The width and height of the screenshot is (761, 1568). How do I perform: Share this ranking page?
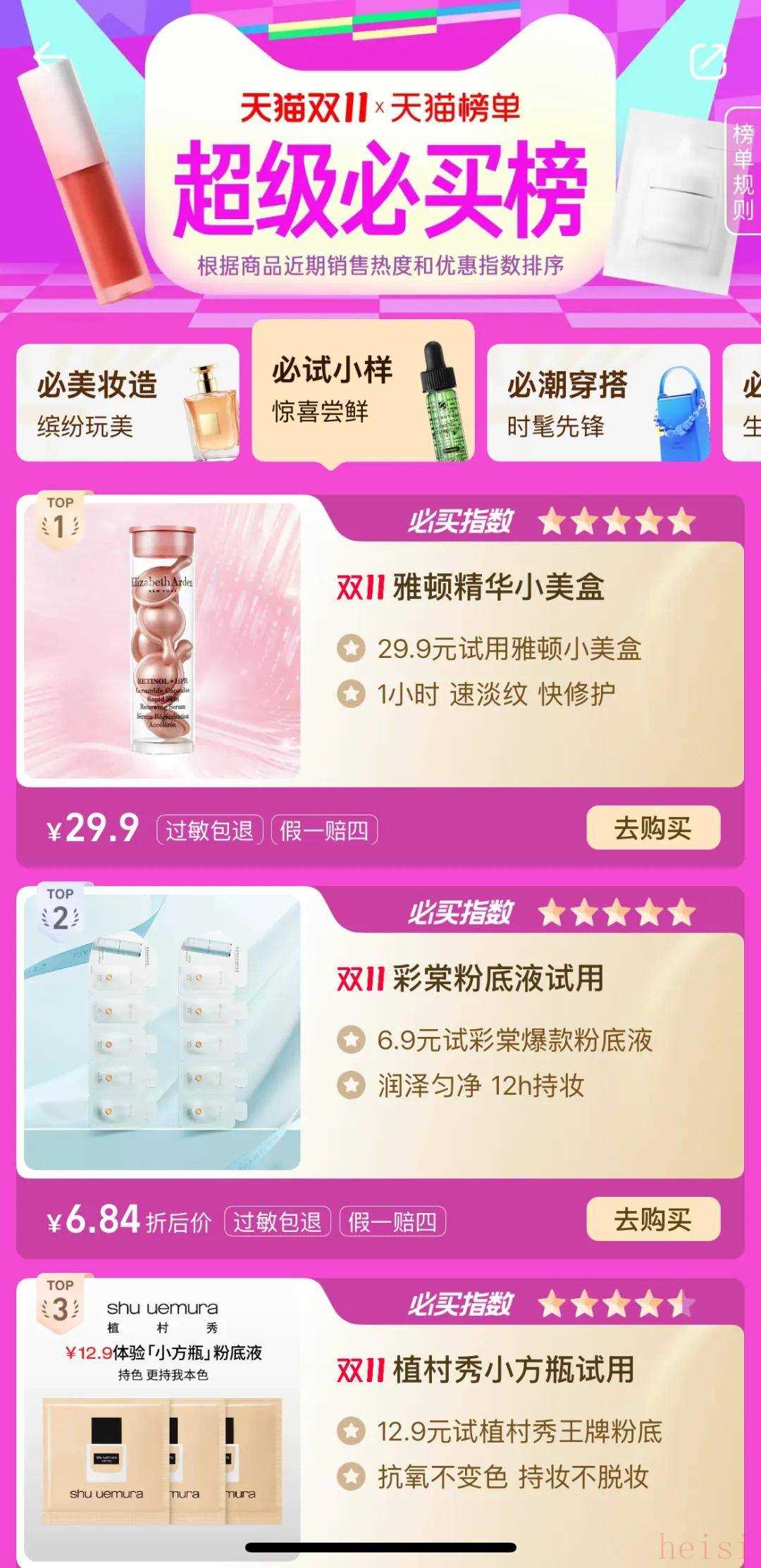point(707,61)
